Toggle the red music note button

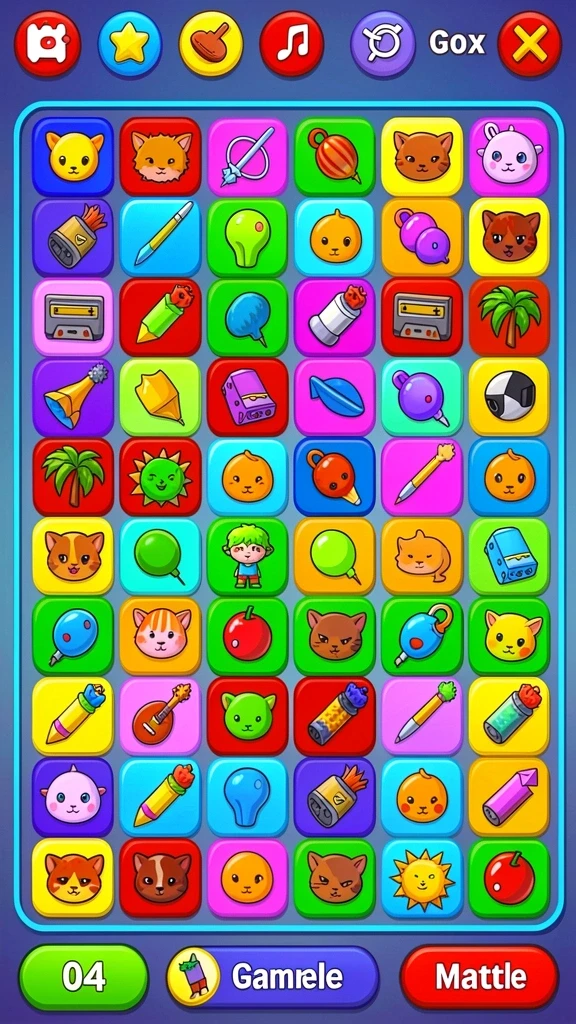click(291, 44)
